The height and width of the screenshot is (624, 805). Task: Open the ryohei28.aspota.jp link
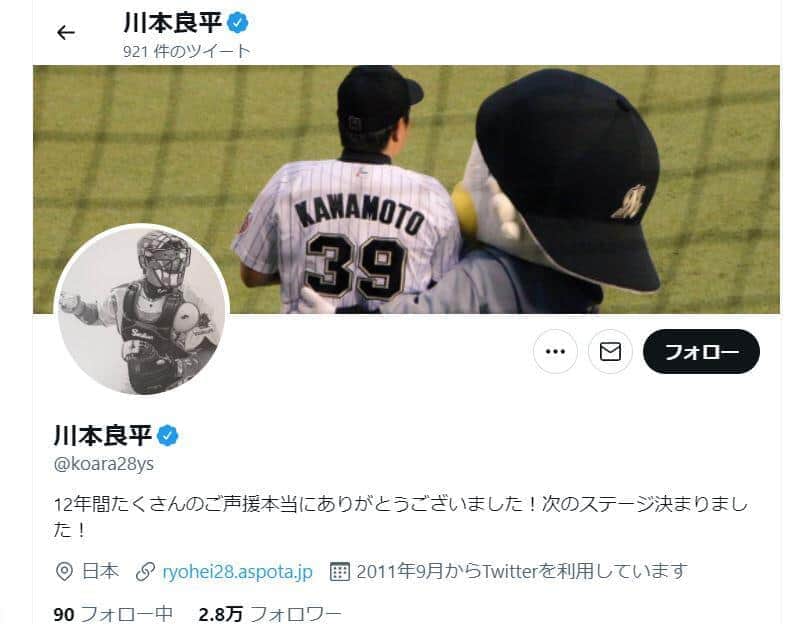click(x=237, y=571)
